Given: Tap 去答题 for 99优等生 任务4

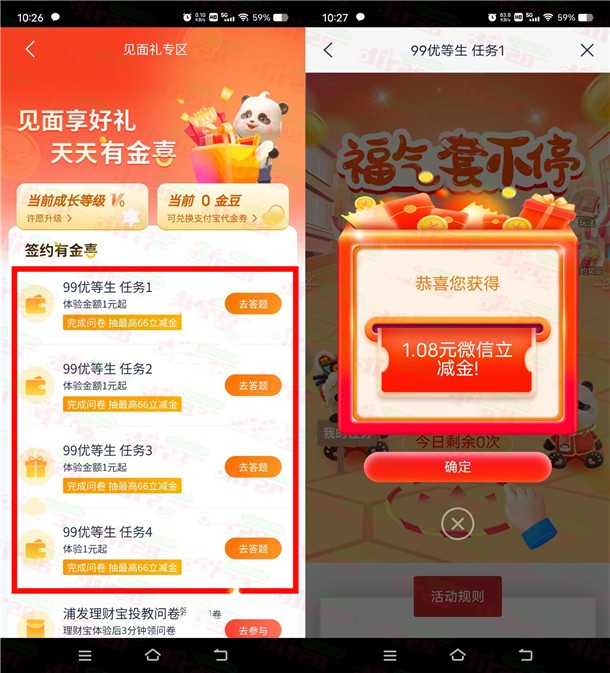Looking at the screenshot, I should [253, 548].
